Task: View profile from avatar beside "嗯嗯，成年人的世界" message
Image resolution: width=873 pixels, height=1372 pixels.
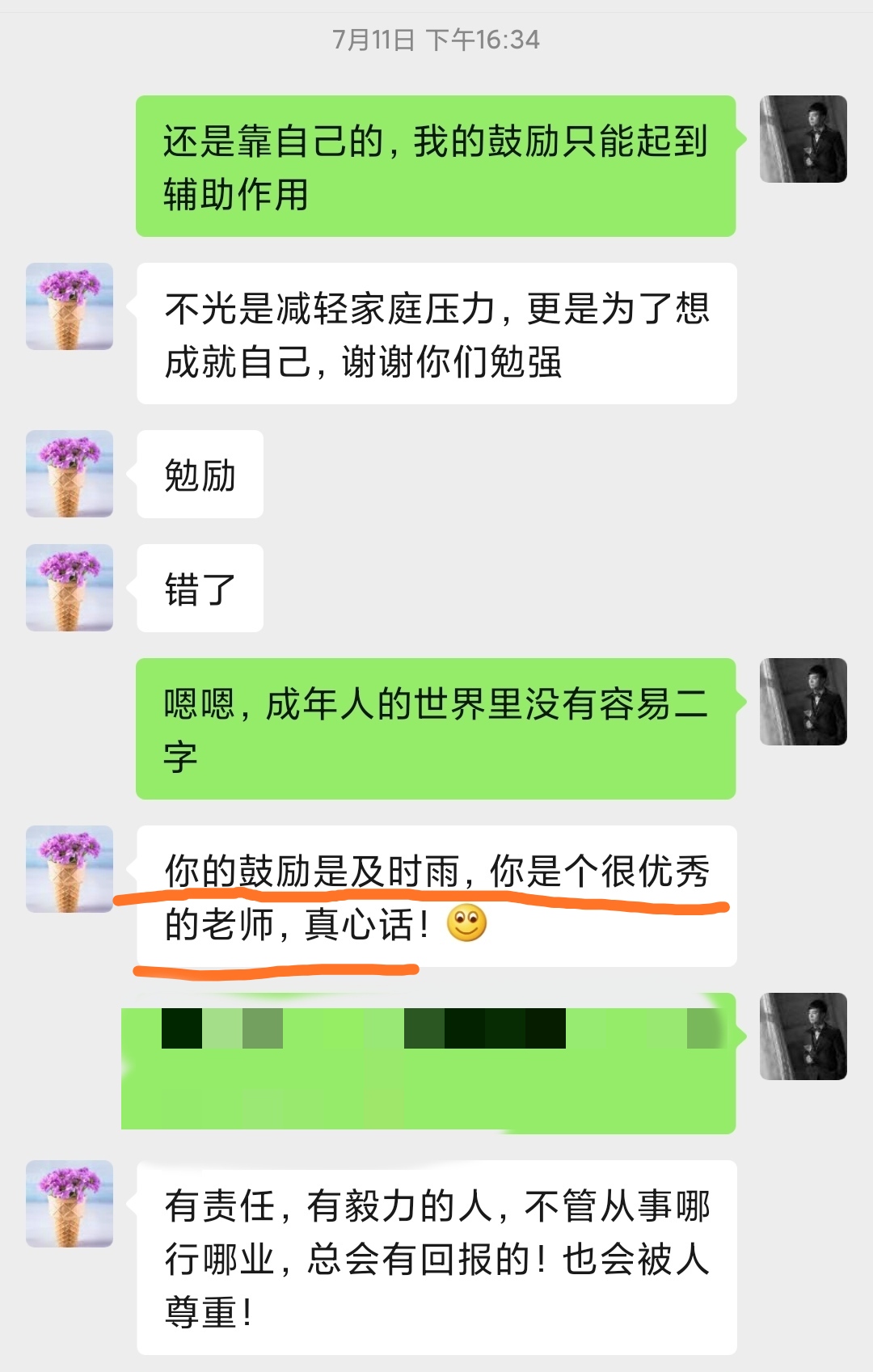Action: (803, 702)
